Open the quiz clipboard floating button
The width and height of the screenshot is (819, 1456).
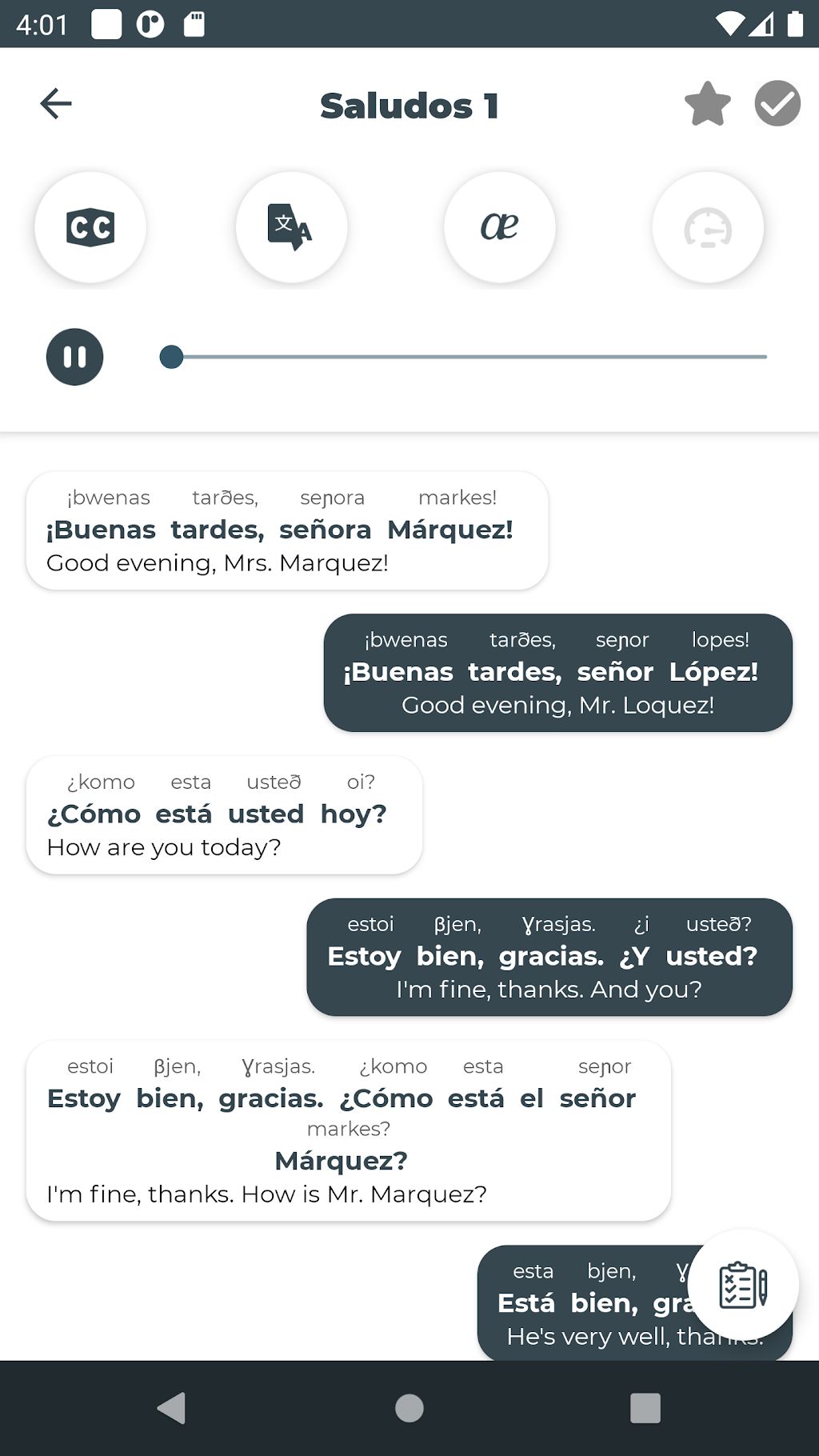[x=743, y=1285]
